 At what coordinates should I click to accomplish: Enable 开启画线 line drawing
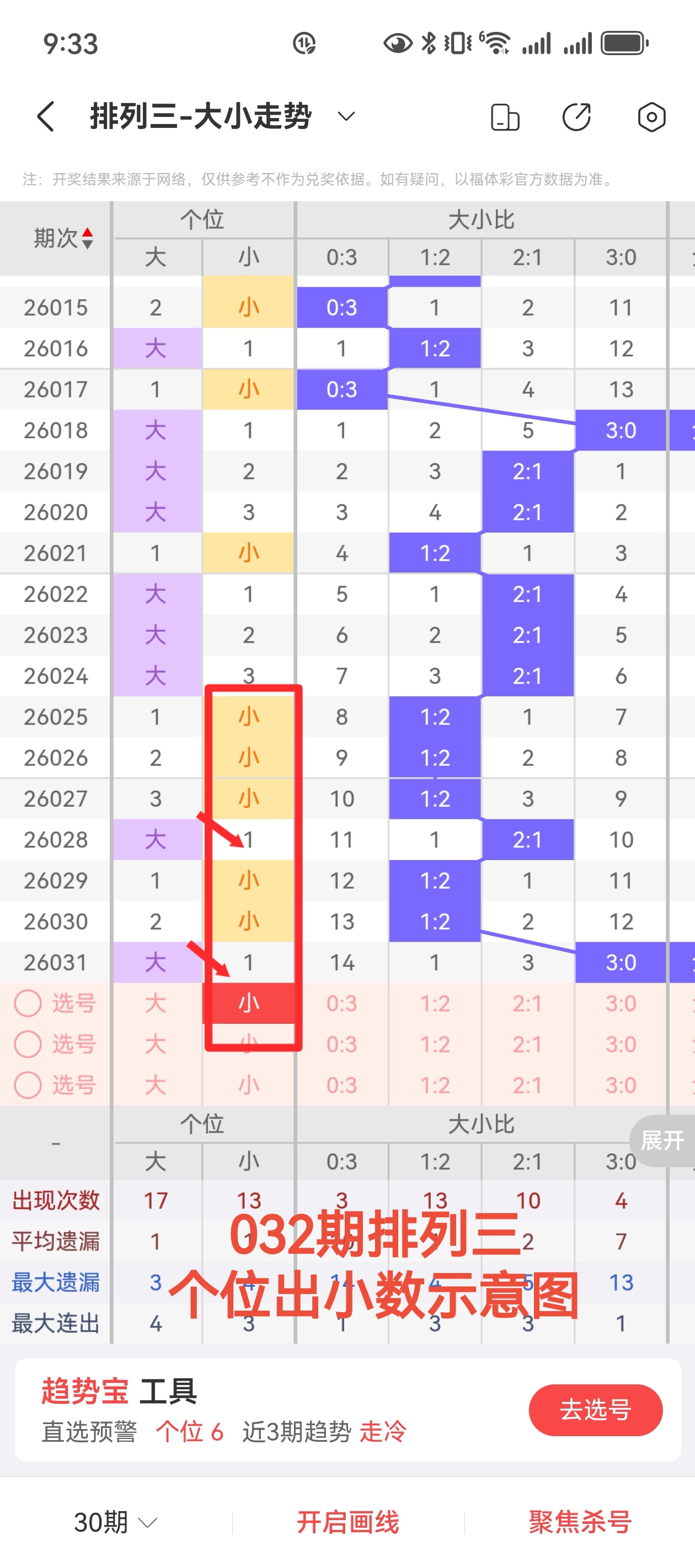(348, 1522)
